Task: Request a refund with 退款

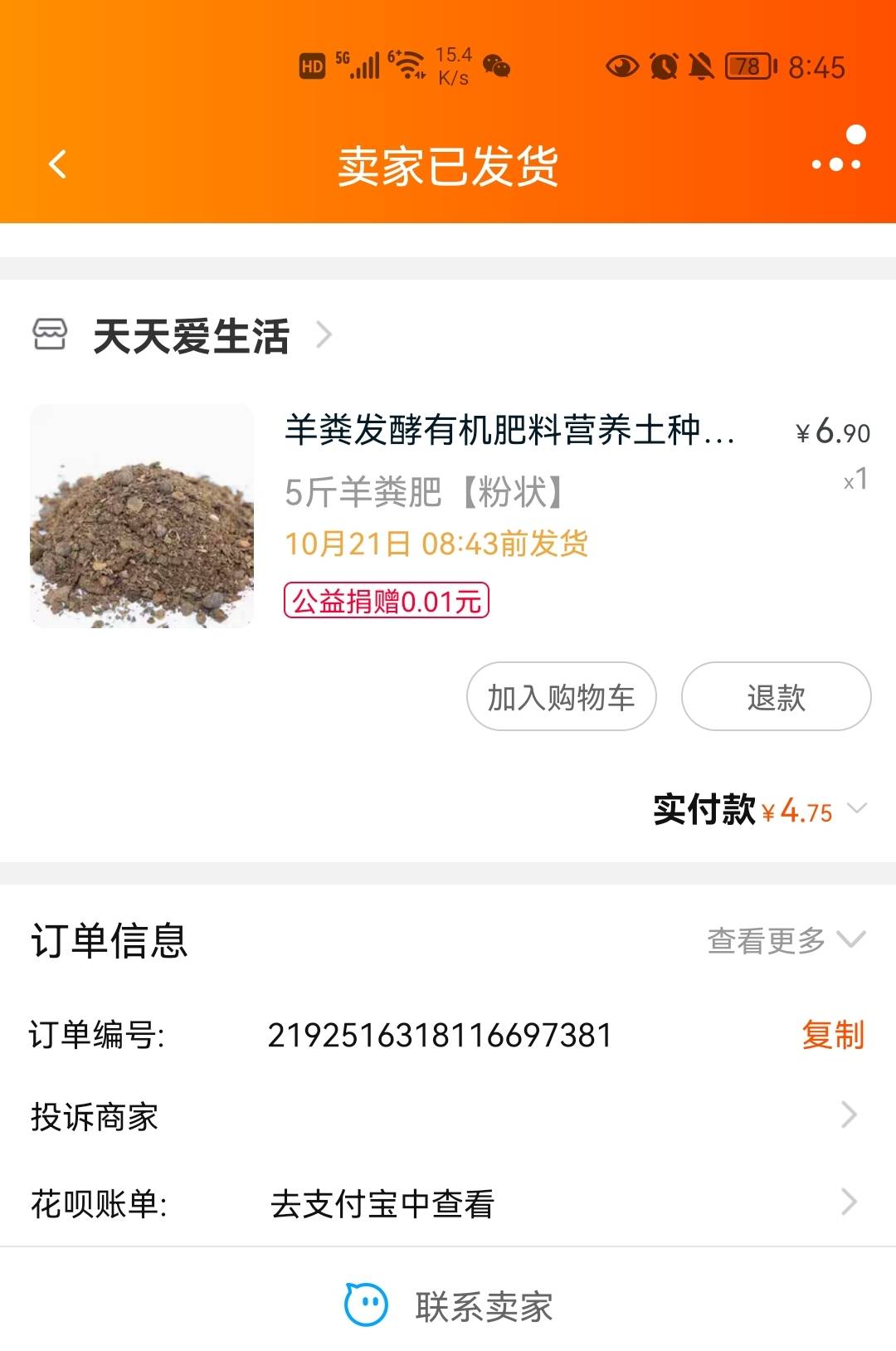Action: coord(776,697)
